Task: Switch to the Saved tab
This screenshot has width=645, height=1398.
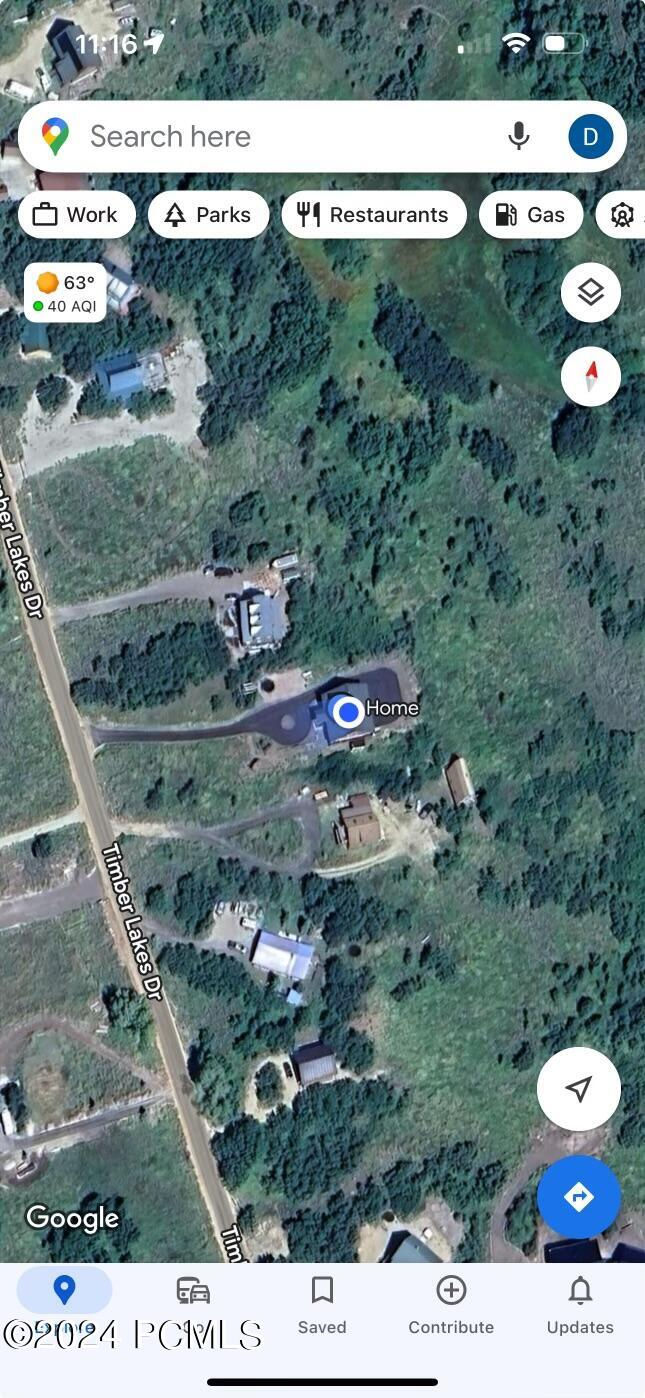Action: point(322,1305)
